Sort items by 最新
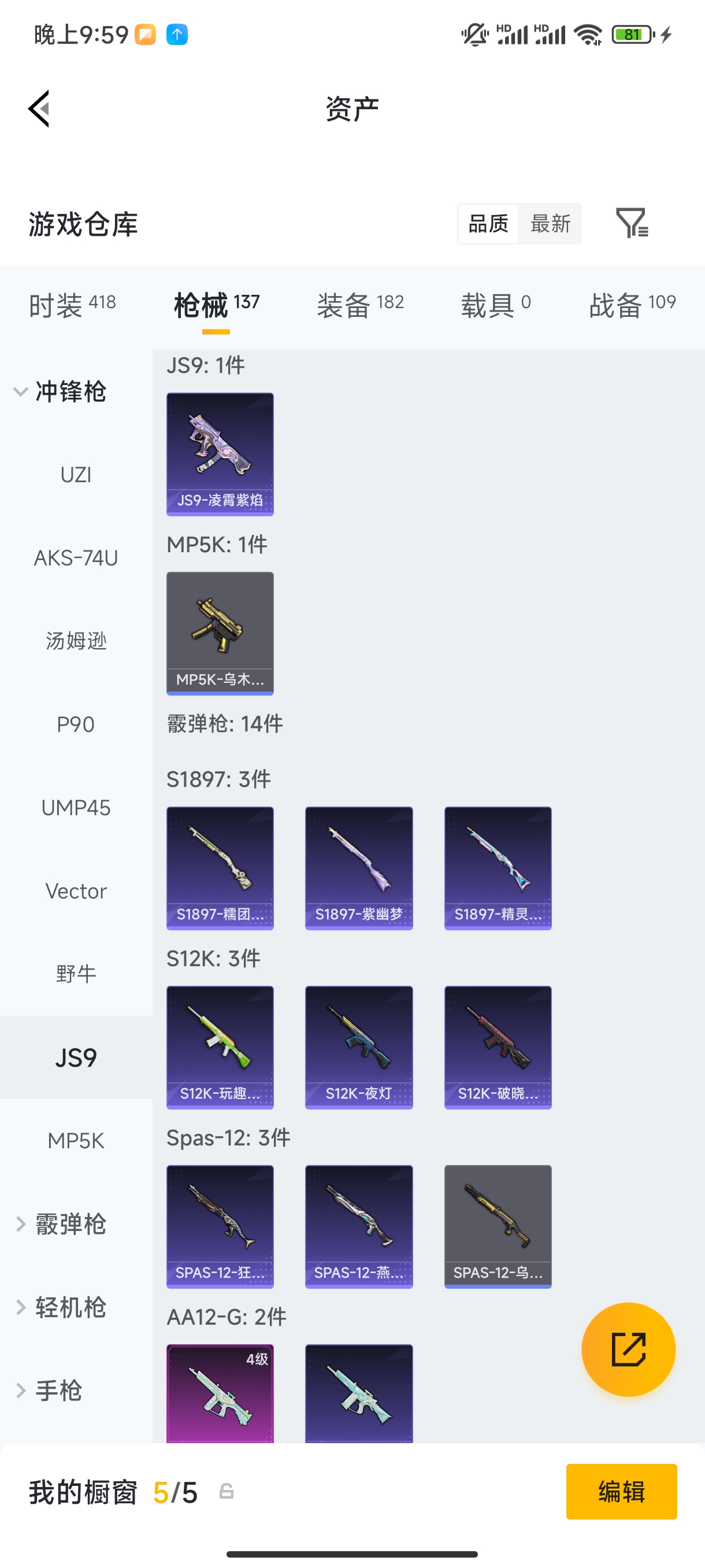Image resolution: width=705 pixels, height=1568 pixels. click(x=550, y=223)
